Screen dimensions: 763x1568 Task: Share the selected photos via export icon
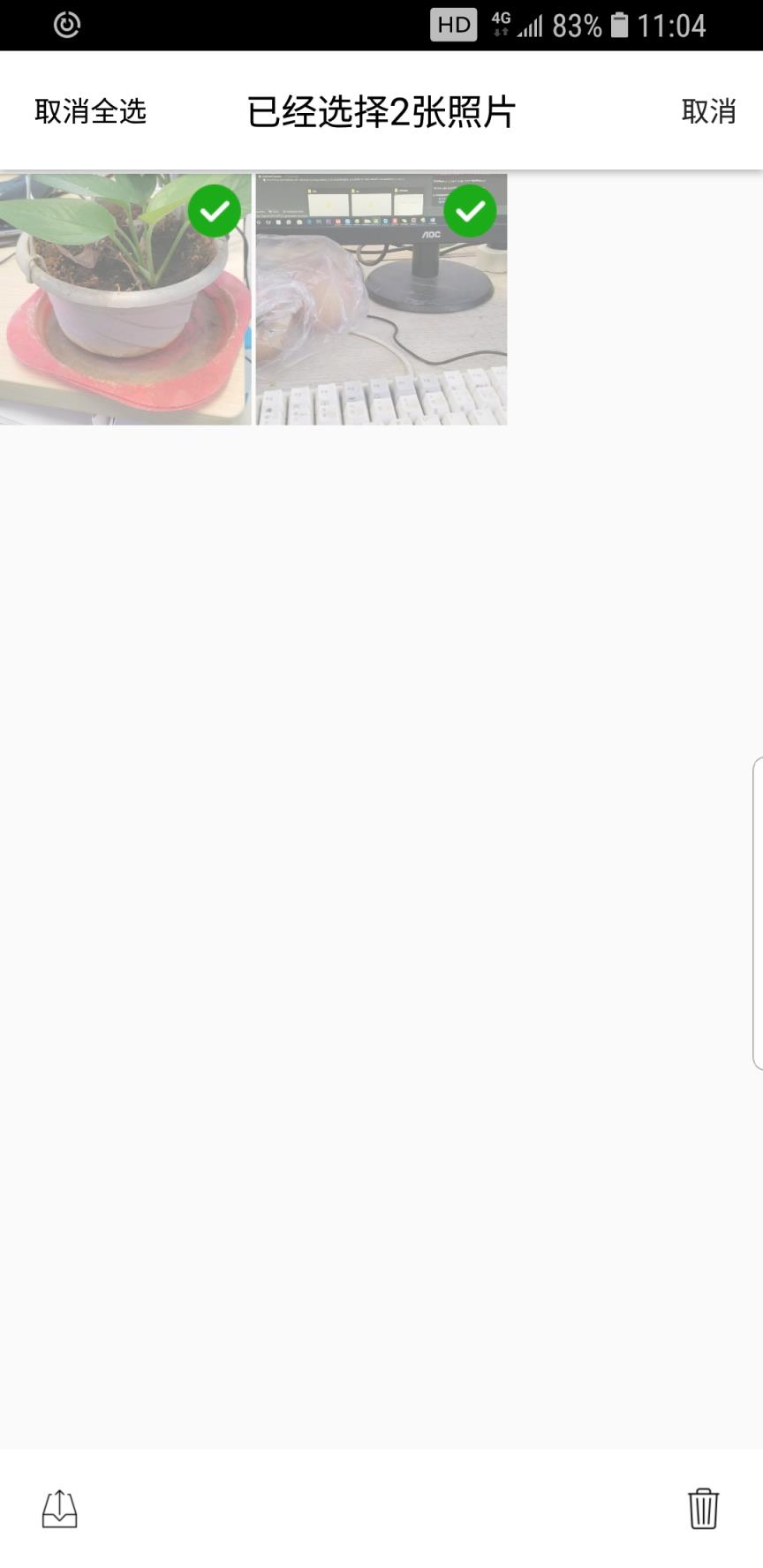(60, 1509)
